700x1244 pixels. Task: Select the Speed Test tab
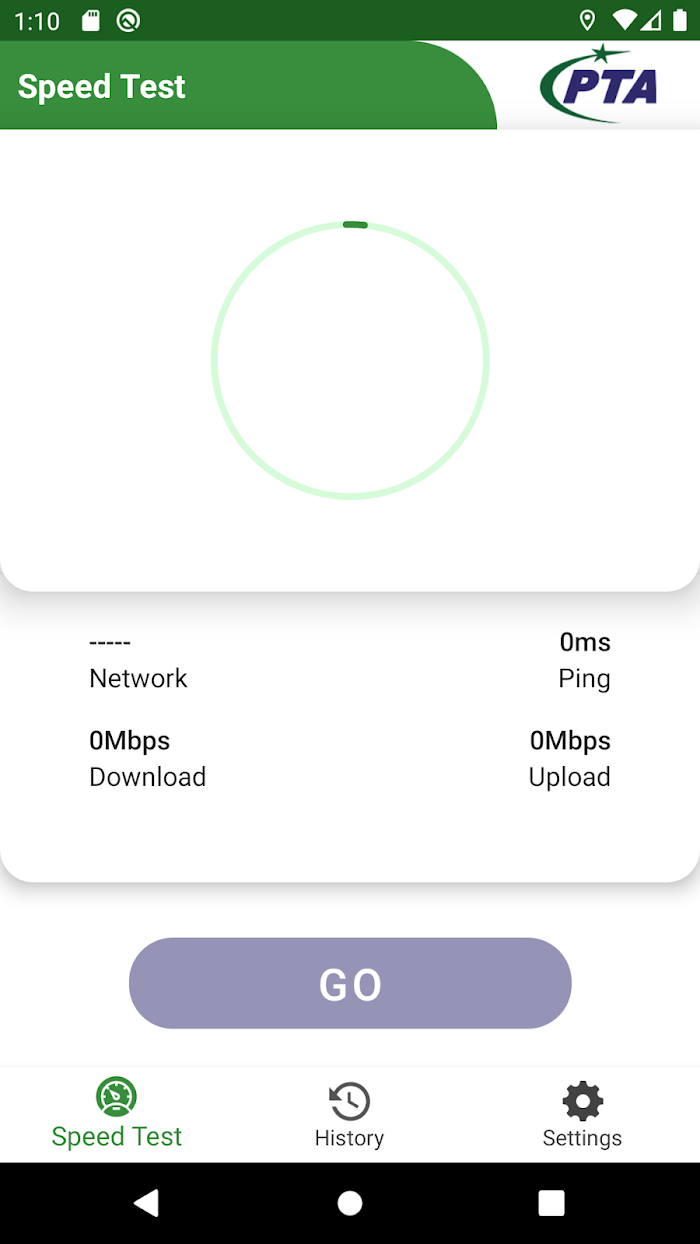[x=117, y=1114]
